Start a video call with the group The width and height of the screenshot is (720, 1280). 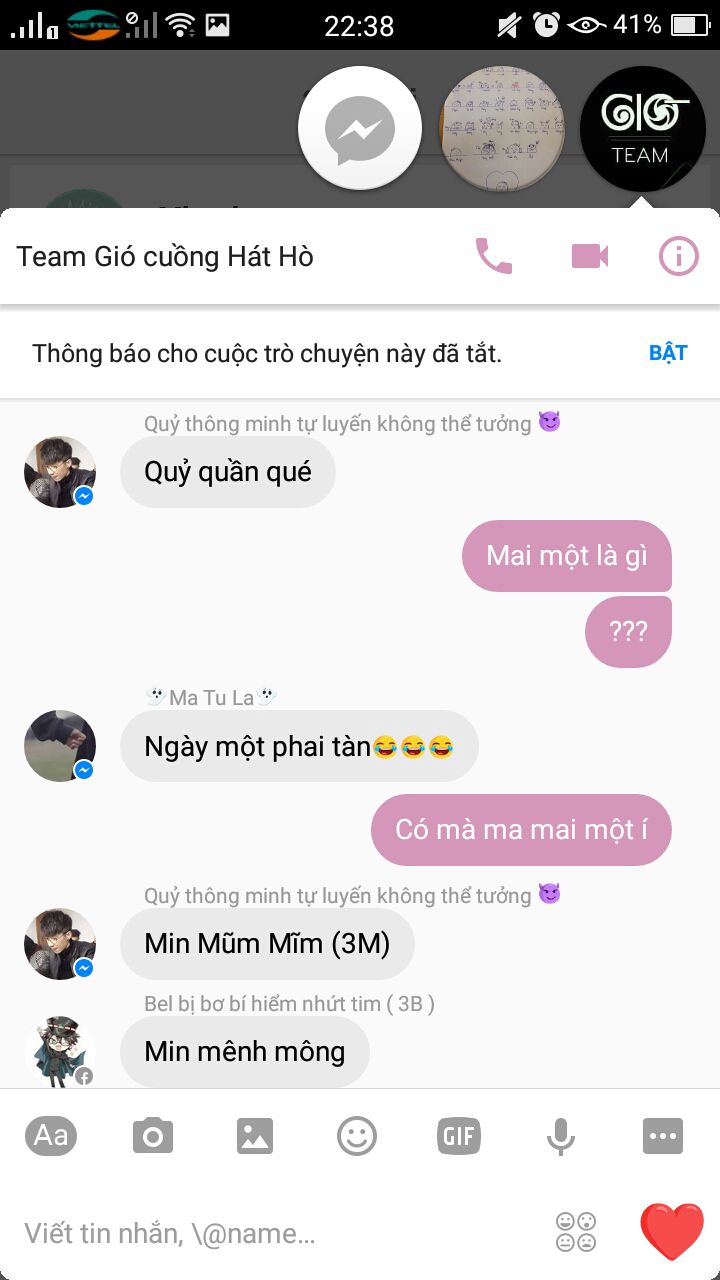[x=590, y=256]
